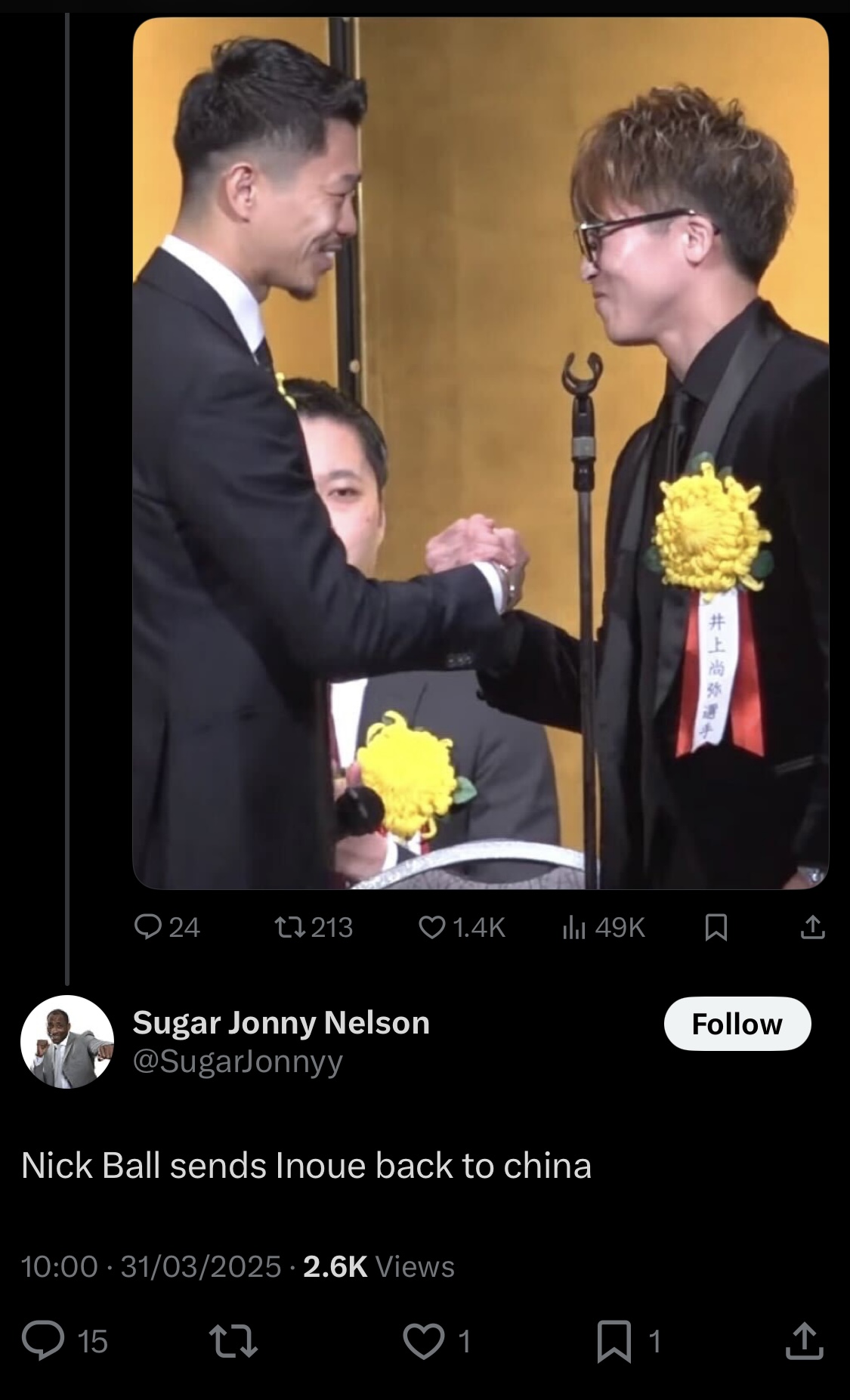Open the handshake photo in the post
The width and height of the screenshot is (850, 1400).
pyautogui.click(x=481, y=453)
